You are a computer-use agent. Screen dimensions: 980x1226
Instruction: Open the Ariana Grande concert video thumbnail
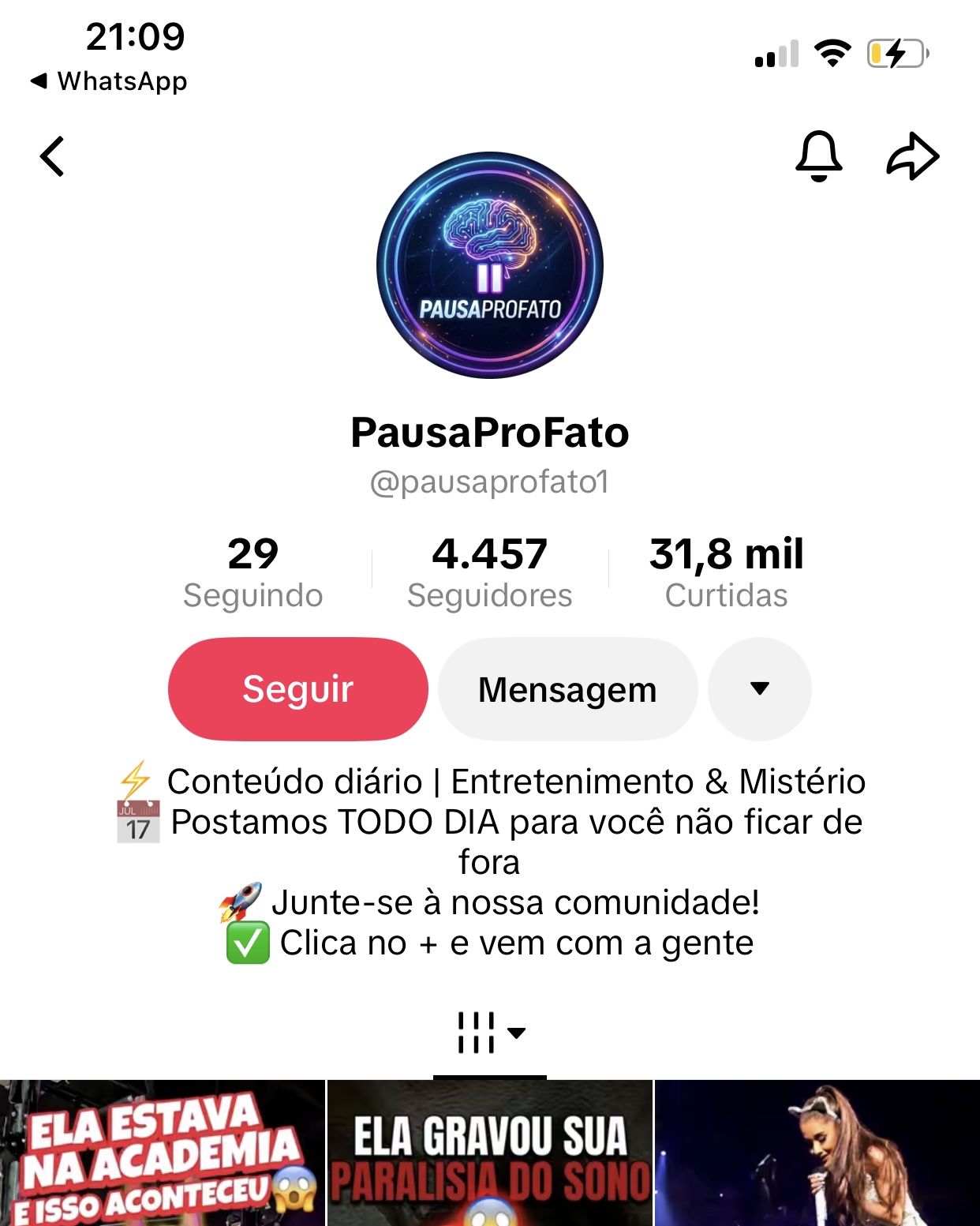817,1153
